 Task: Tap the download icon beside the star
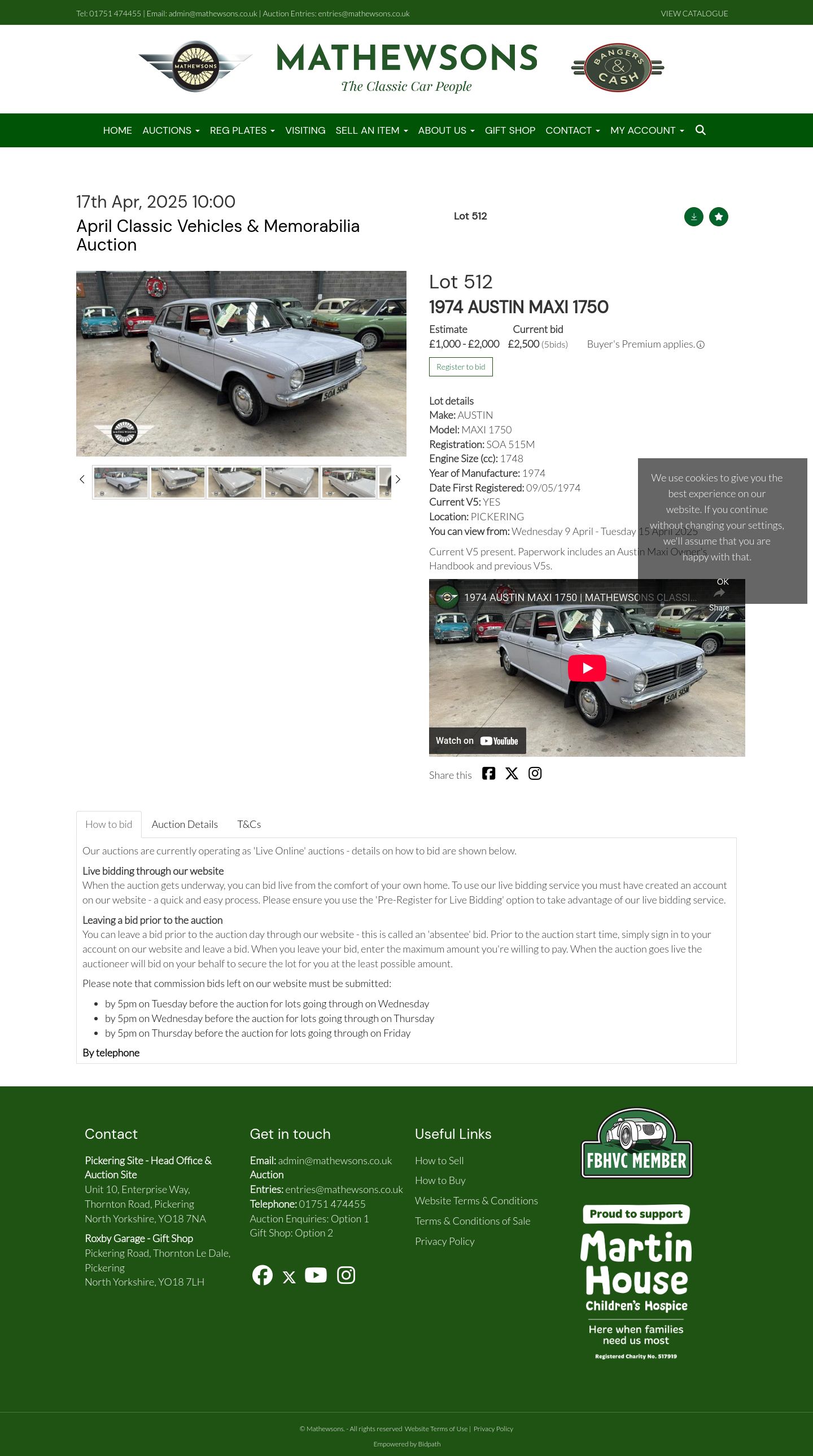click(x=694, y=217)
